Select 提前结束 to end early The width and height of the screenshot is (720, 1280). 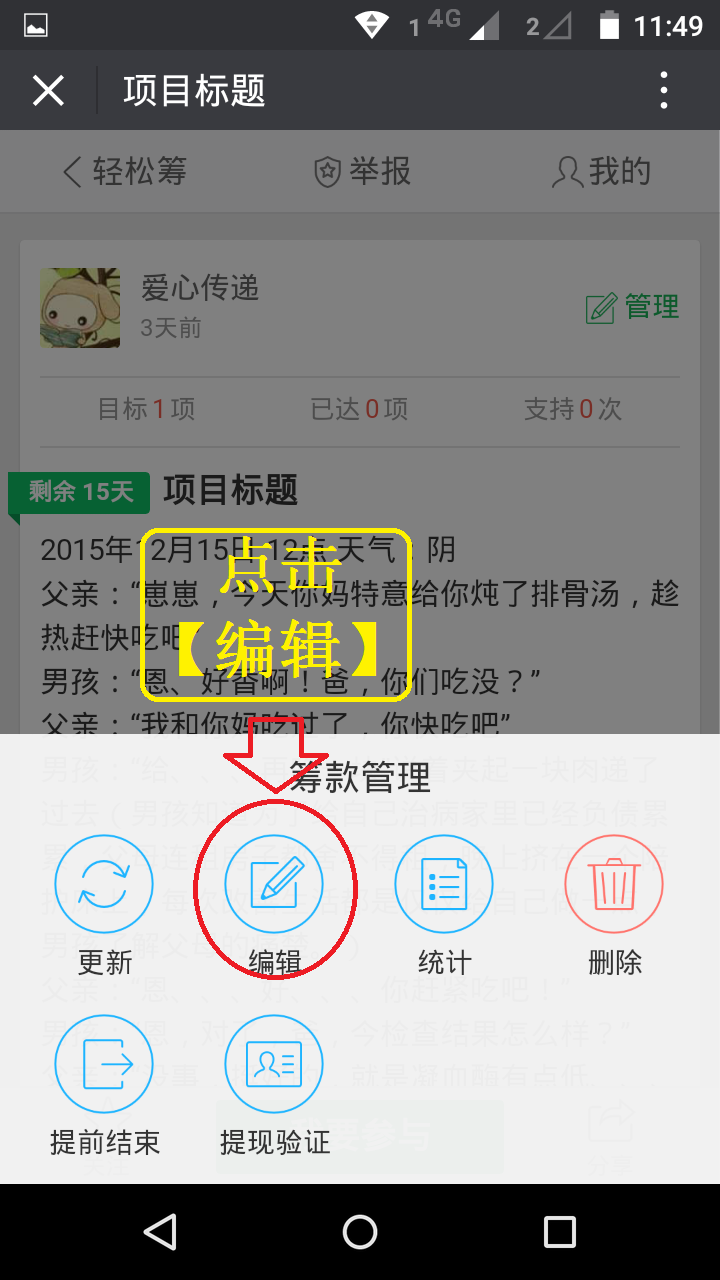pos(104,1065)
